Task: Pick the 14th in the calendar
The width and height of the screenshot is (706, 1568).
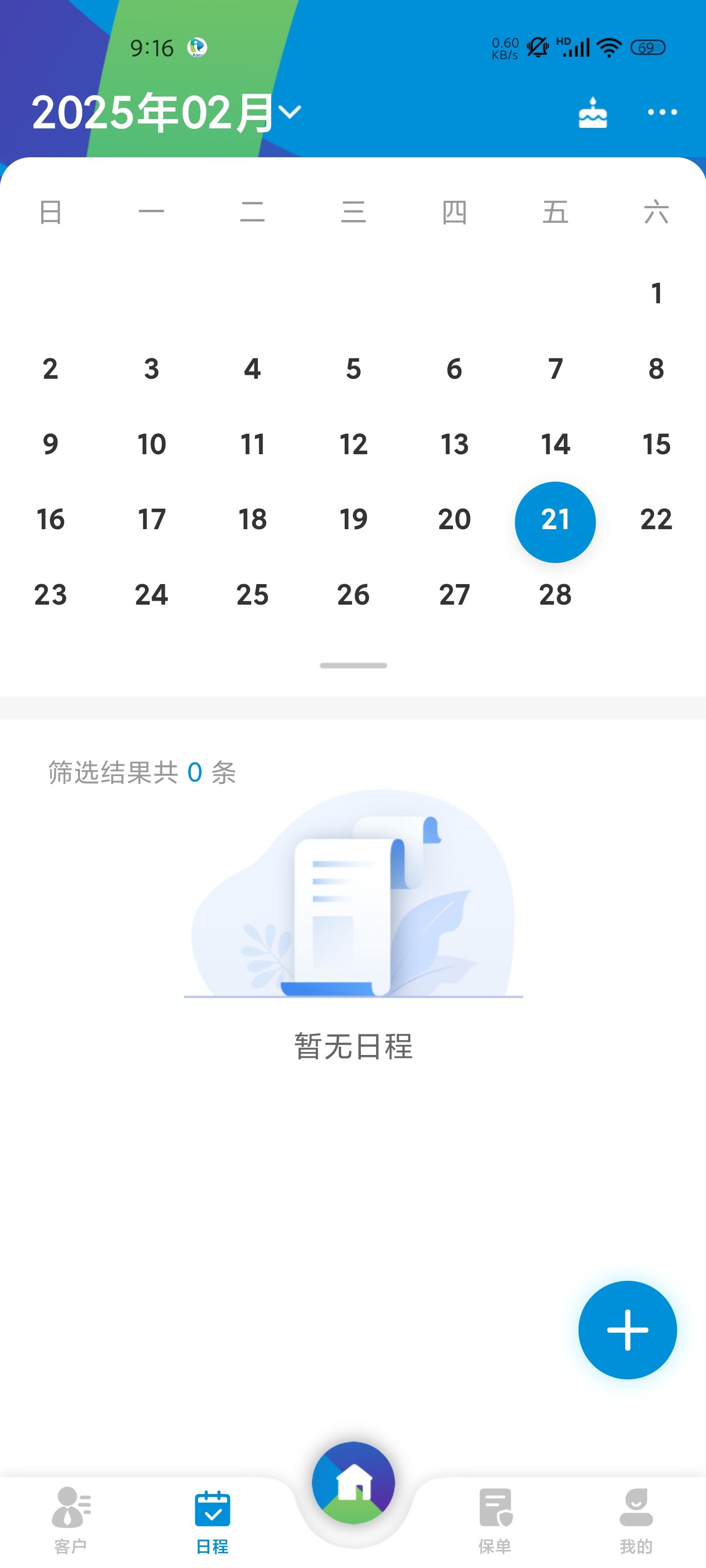Action: (555, 444)
